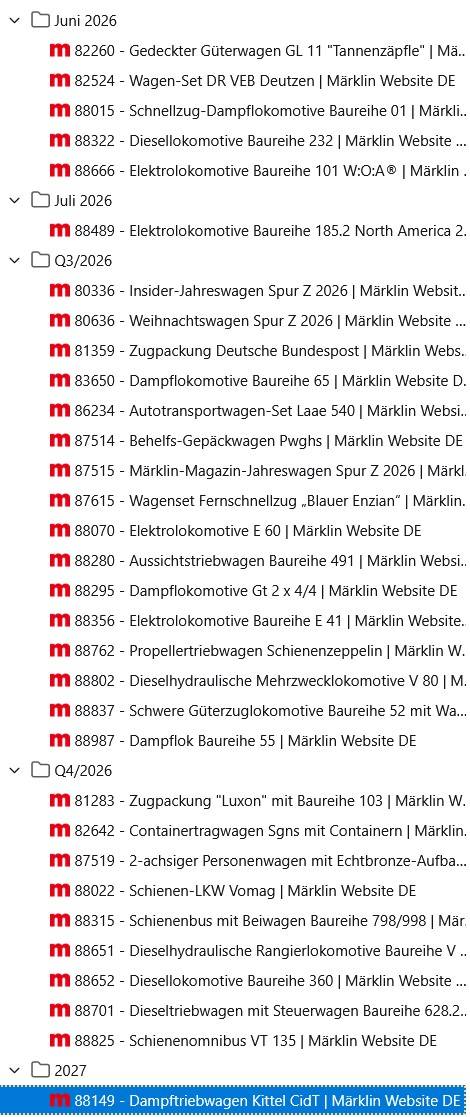Collapse the Juni 2026 folder
Viewport: 470px width, 1117px height.
pos(14,21)
